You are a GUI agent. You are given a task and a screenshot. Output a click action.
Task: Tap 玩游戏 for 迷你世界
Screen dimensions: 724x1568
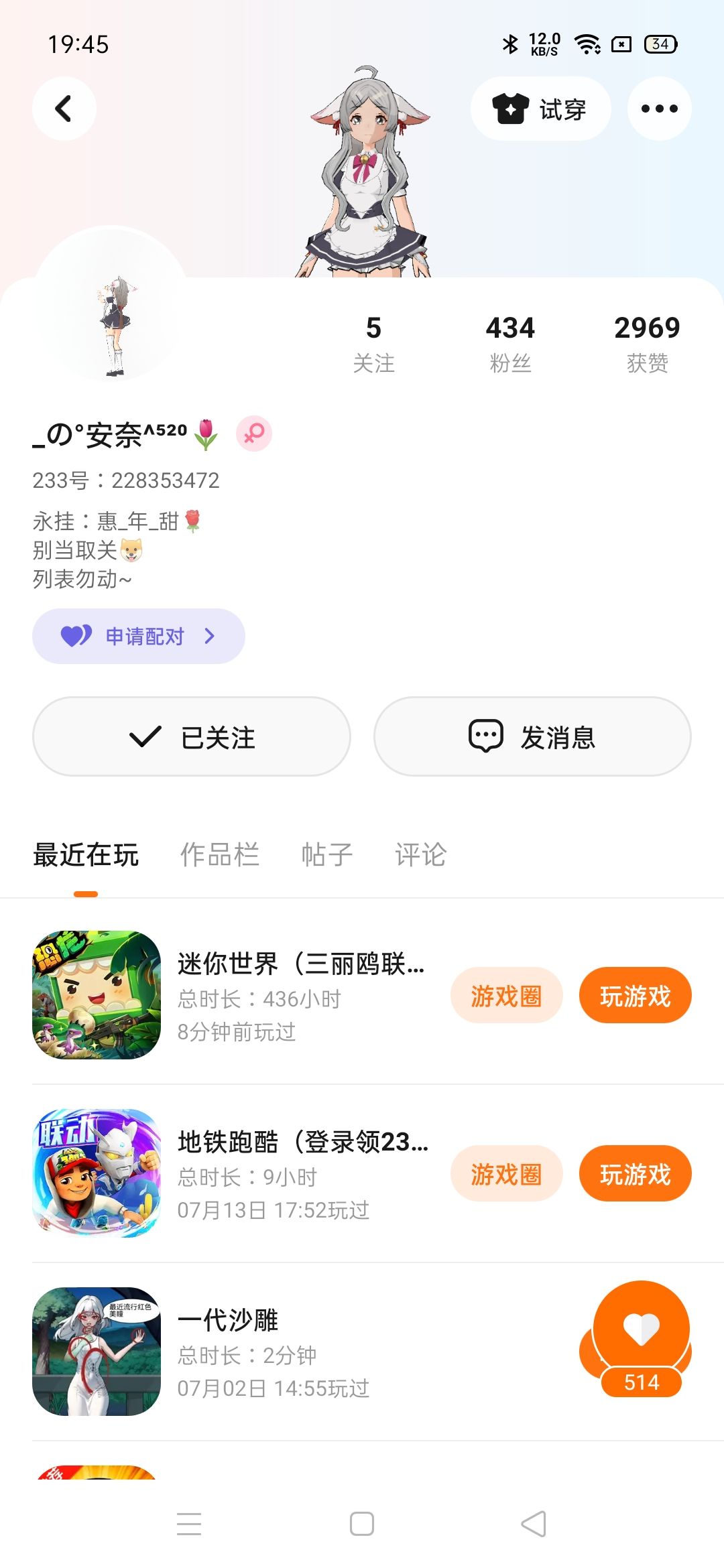635,996
